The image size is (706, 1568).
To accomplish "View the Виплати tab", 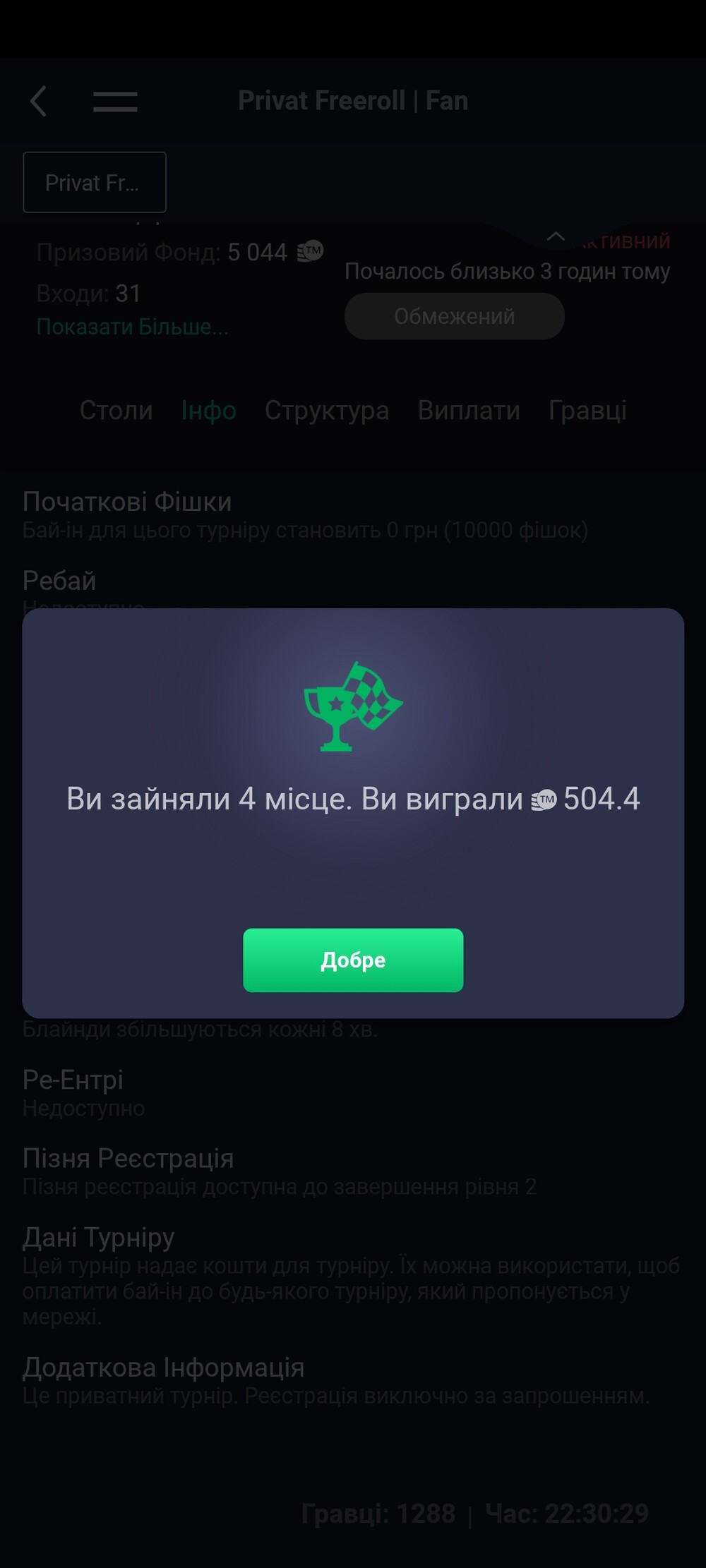I will (469, 410).
